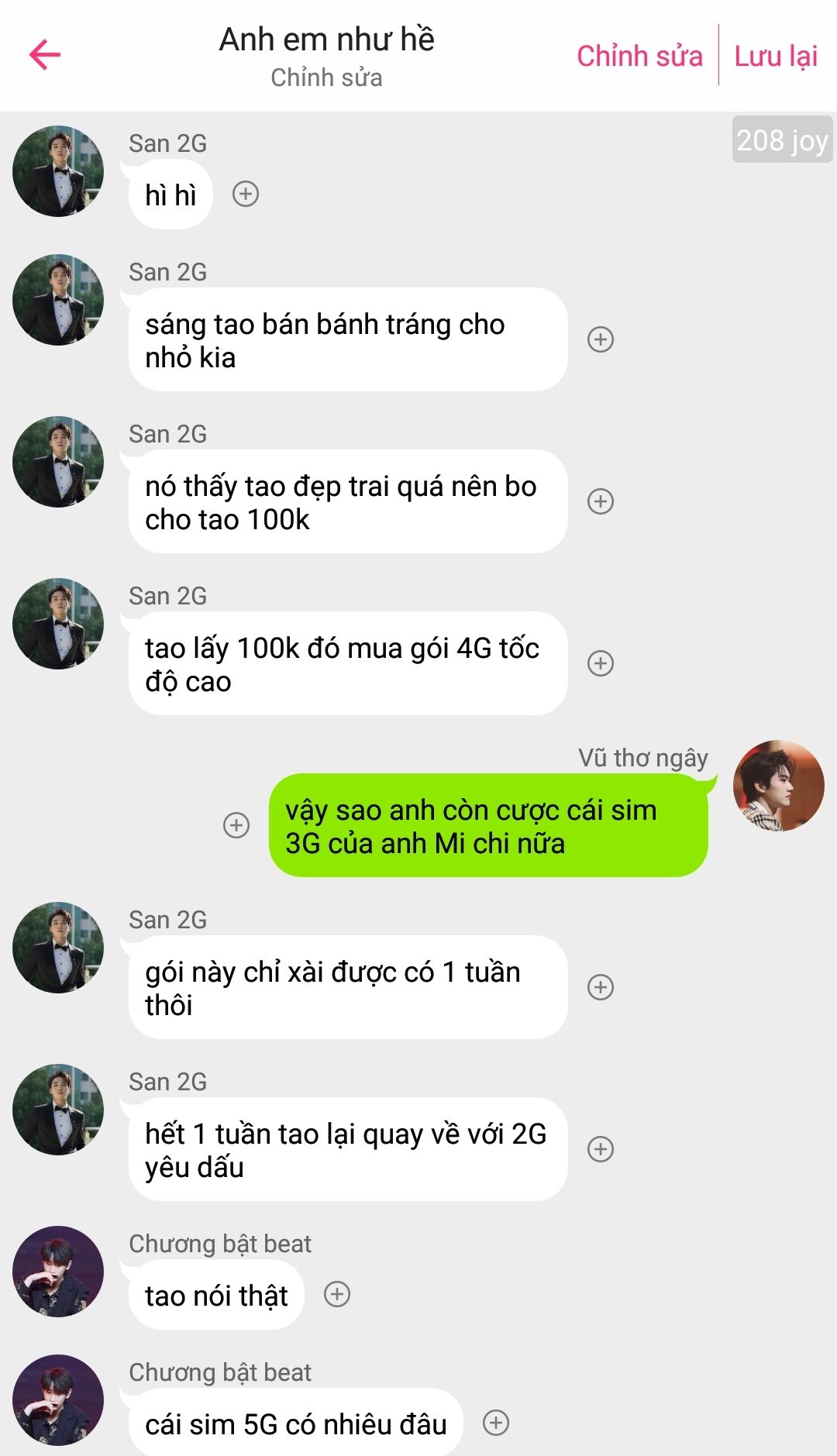Tap plus next to "gói này chỉ xài được"
837x1456 pixels.
[601, 987]
